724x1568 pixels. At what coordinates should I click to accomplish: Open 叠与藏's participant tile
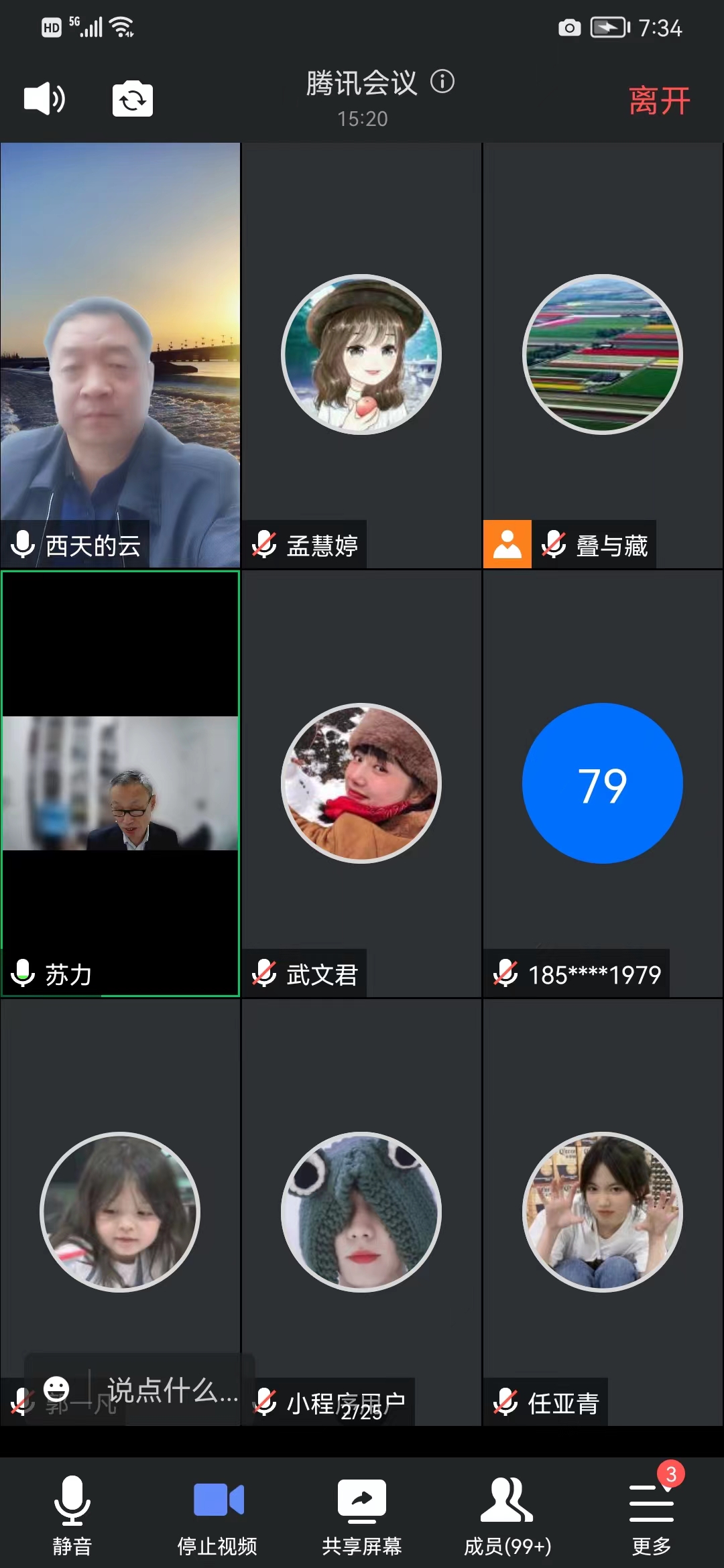(602, 355)
